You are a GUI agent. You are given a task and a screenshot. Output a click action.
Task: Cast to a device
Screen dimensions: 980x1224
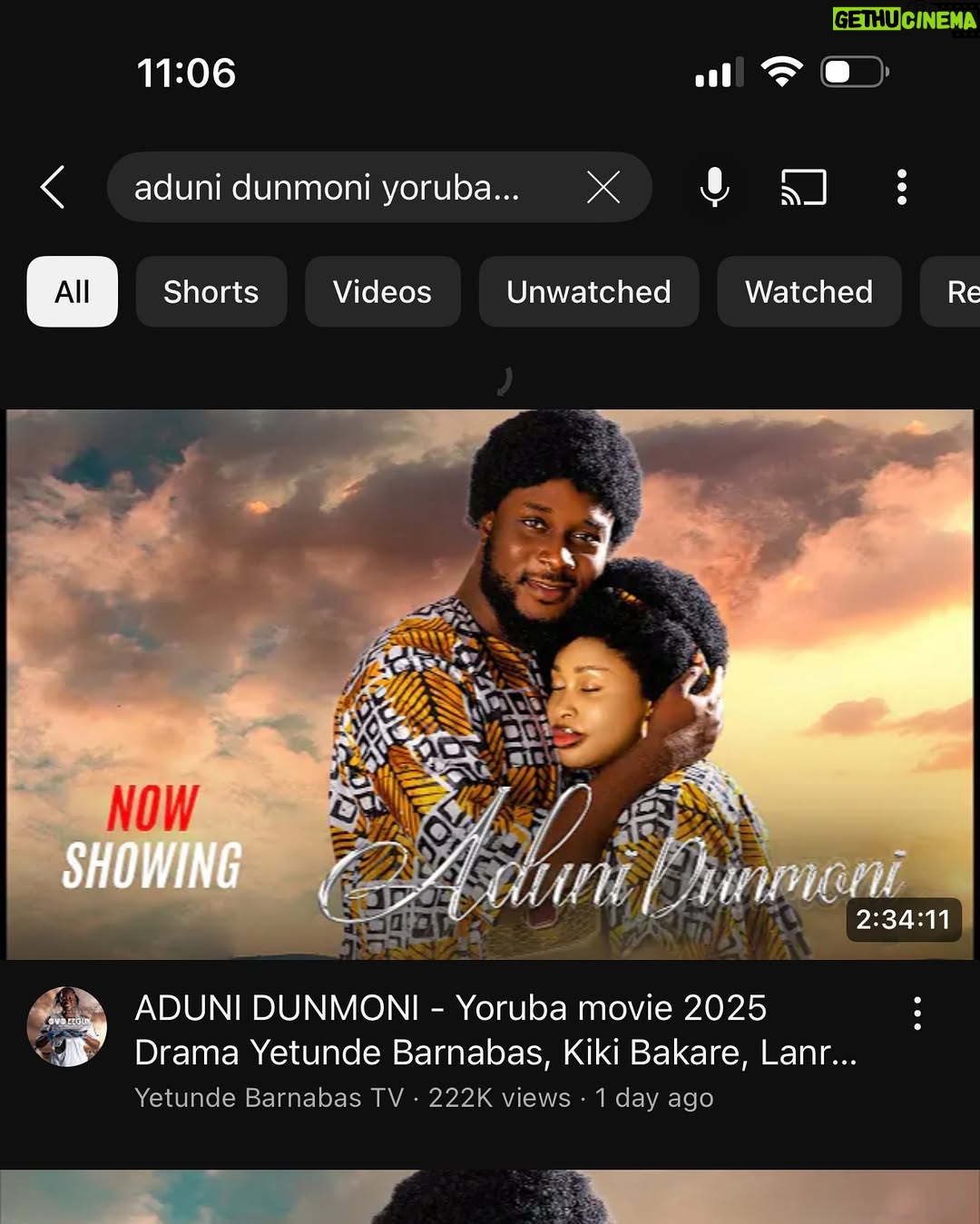804,187
